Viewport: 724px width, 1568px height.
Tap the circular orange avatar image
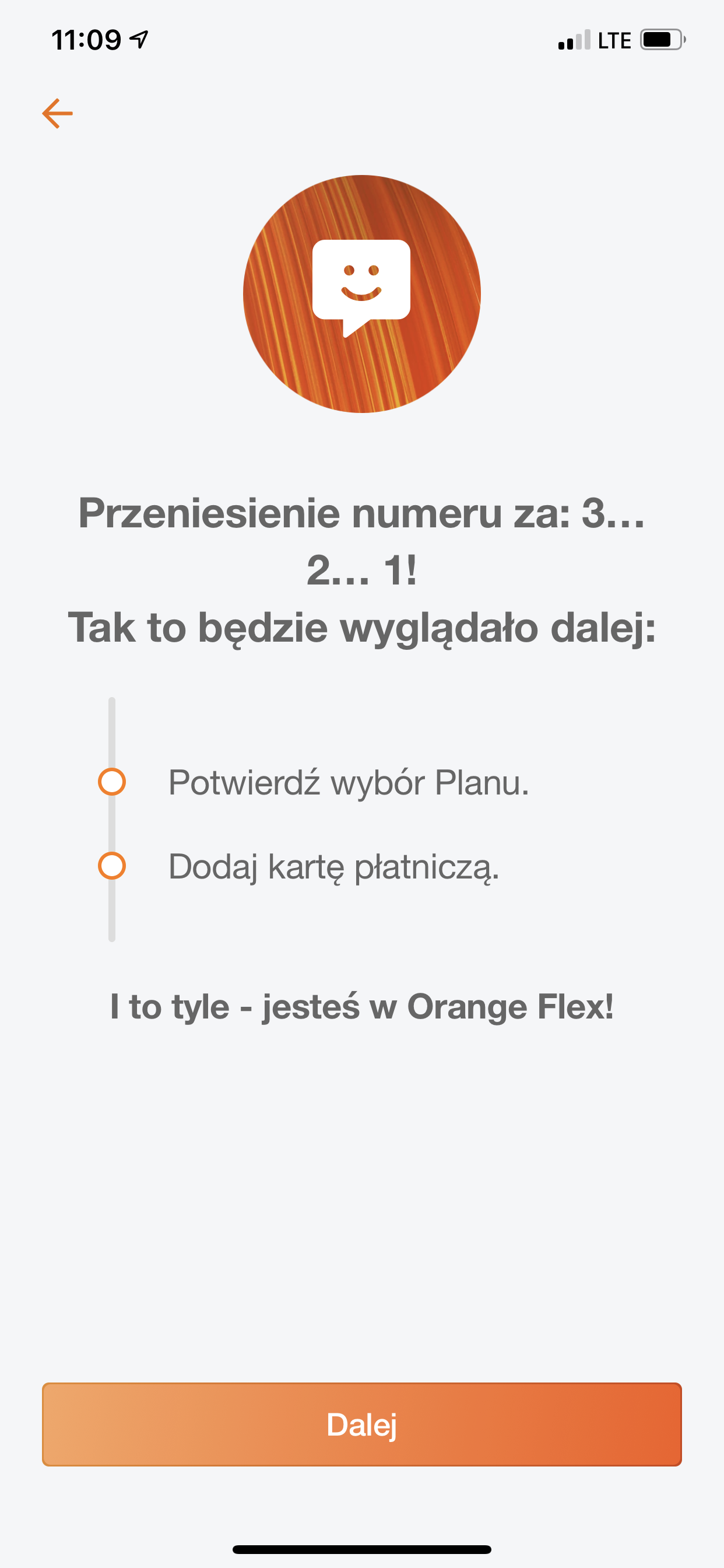[361, 294]
